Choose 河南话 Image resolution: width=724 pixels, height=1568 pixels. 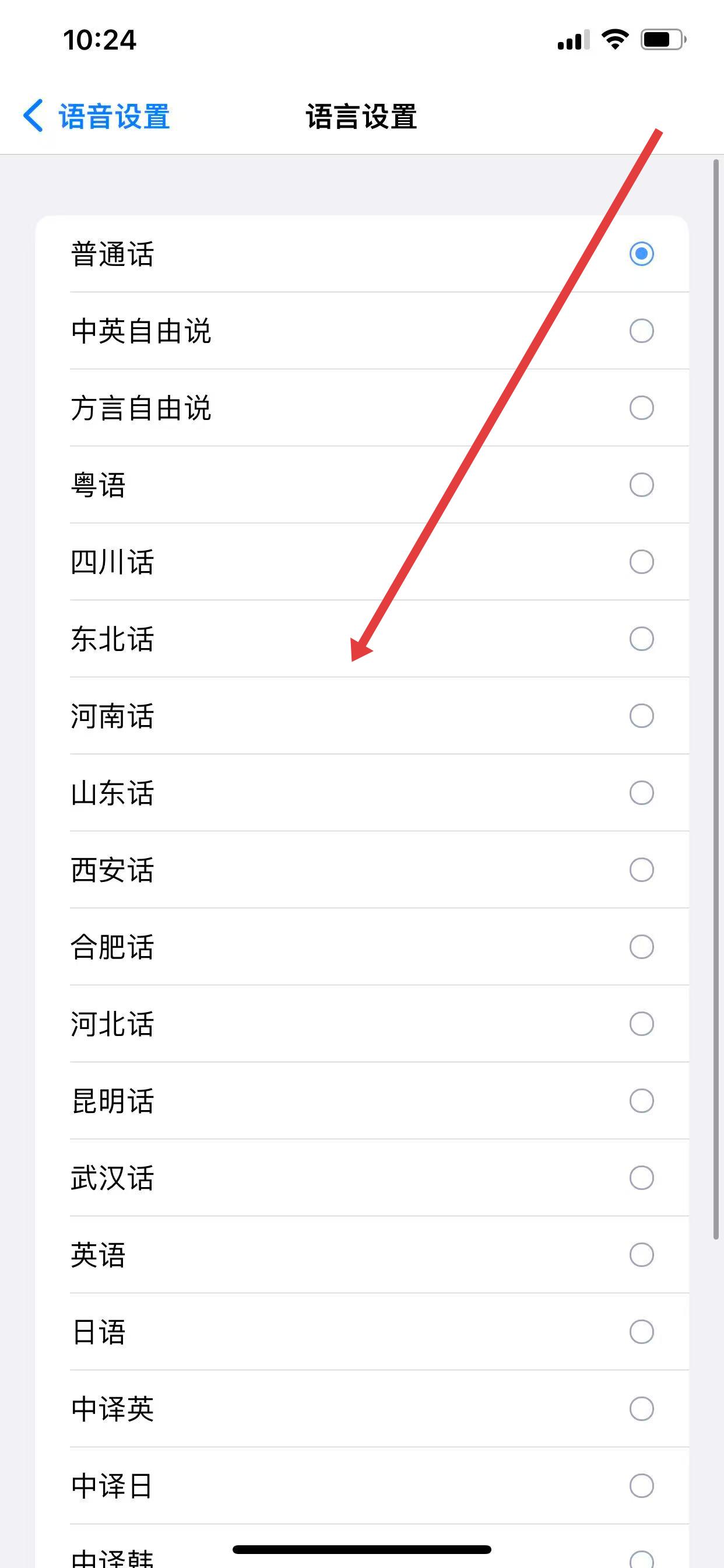pos(362,716)
